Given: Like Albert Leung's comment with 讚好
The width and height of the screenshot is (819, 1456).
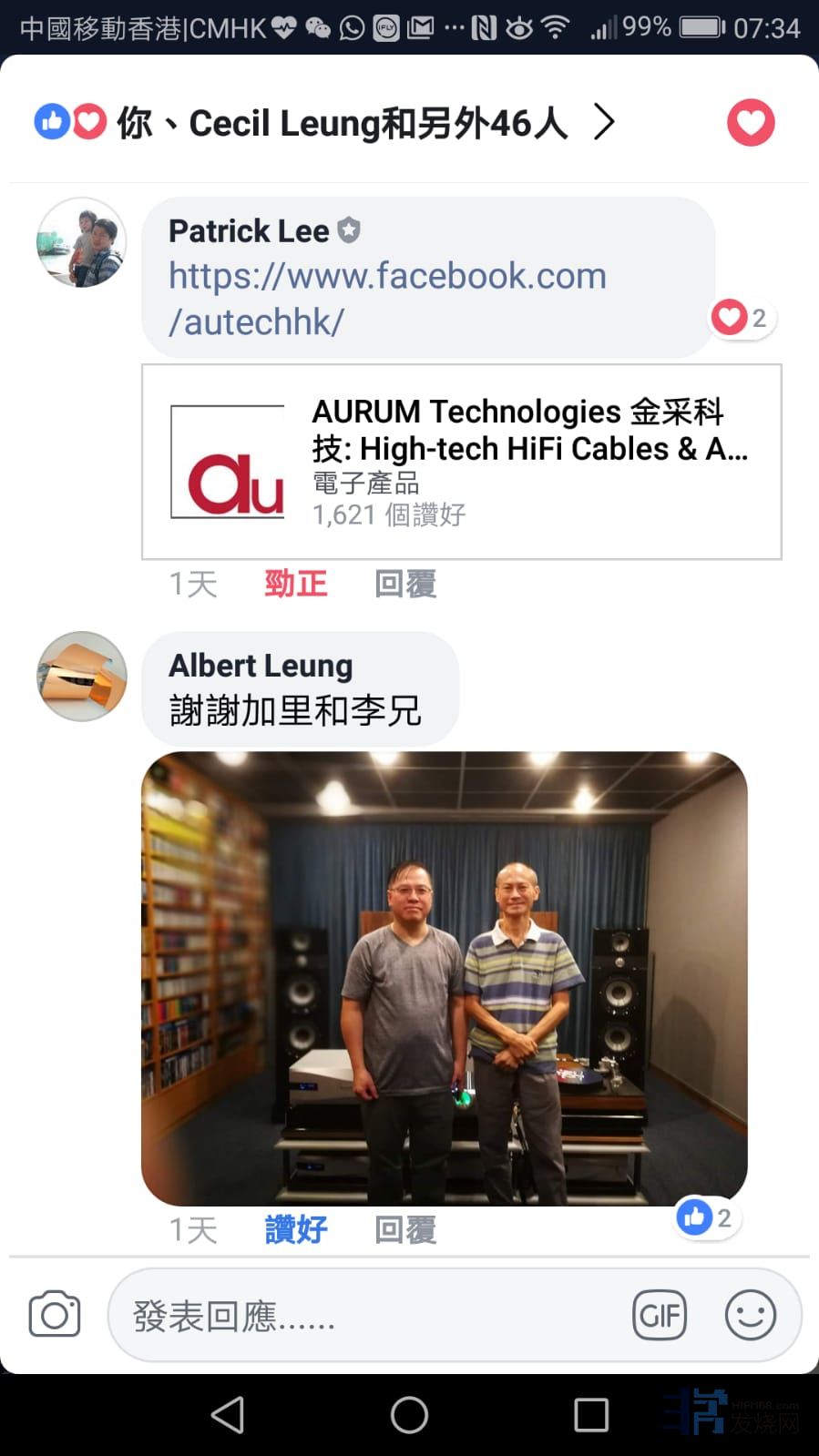Looking at the screenshot, I should click(295, 1229).
